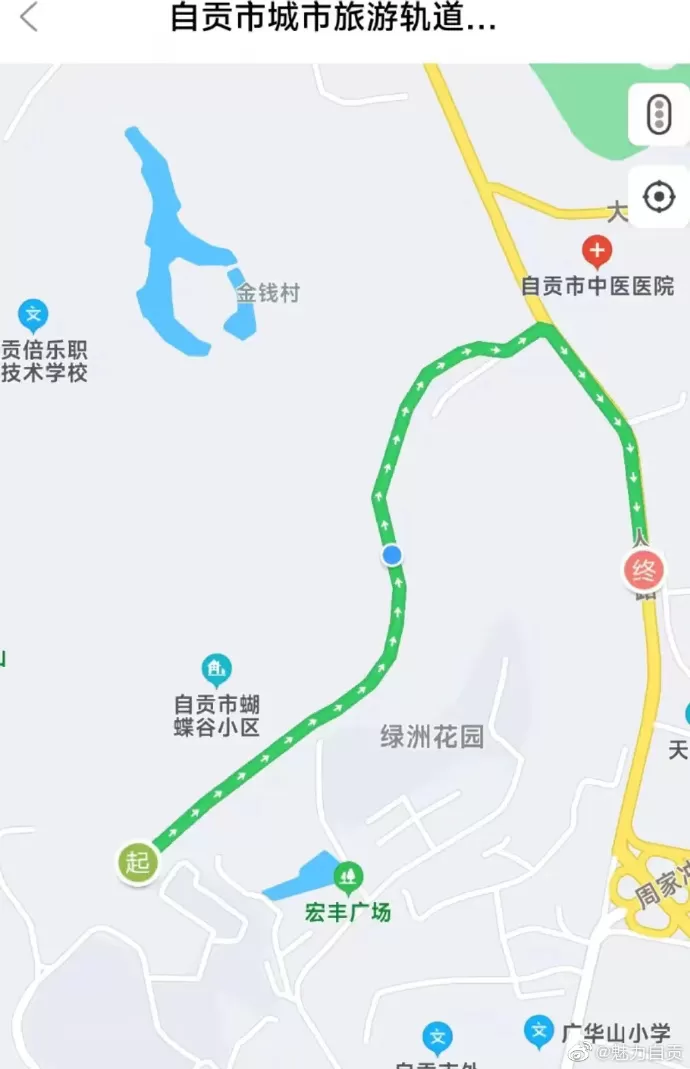
Task: Tap the red 终 end marker
Action: (x=645, y=572)
